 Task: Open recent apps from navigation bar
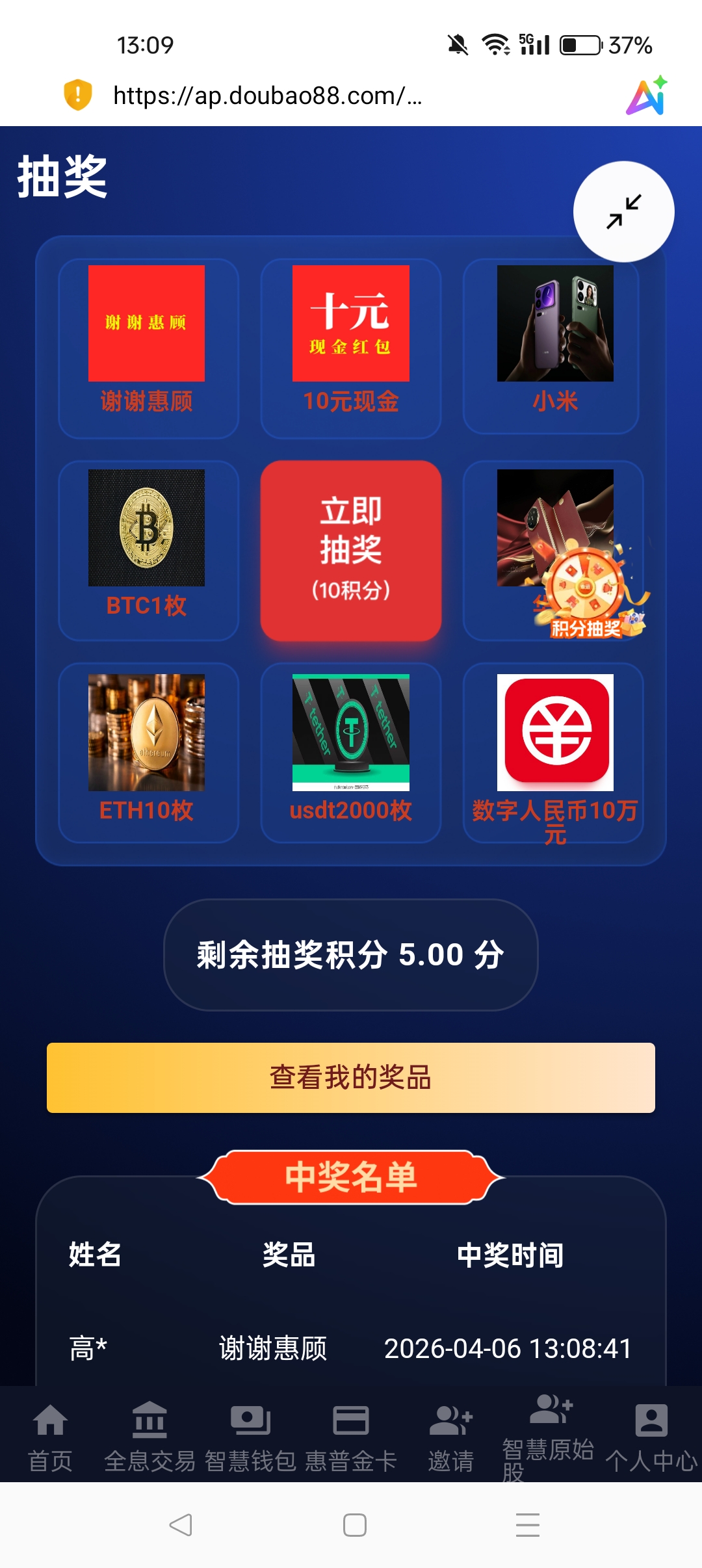(x=527, y=1524)
